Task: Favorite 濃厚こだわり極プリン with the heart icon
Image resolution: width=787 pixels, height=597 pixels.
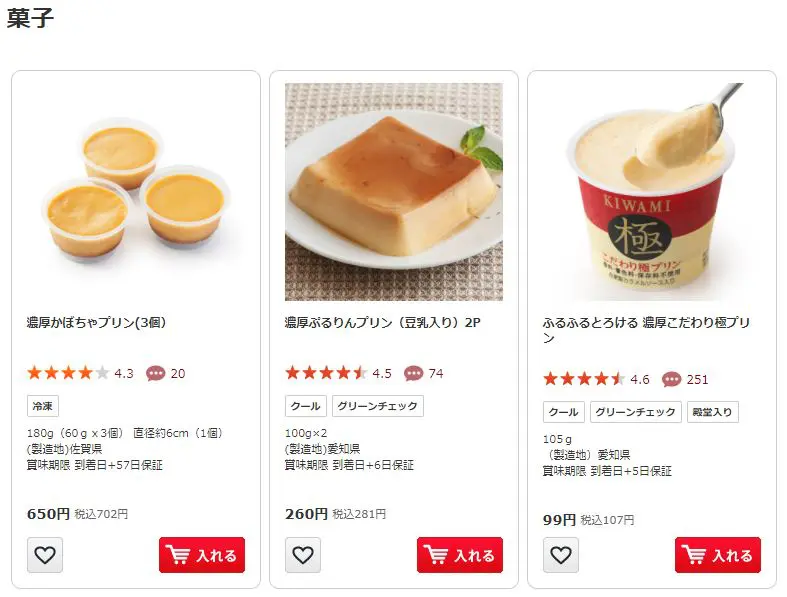Action: (561, 555)
